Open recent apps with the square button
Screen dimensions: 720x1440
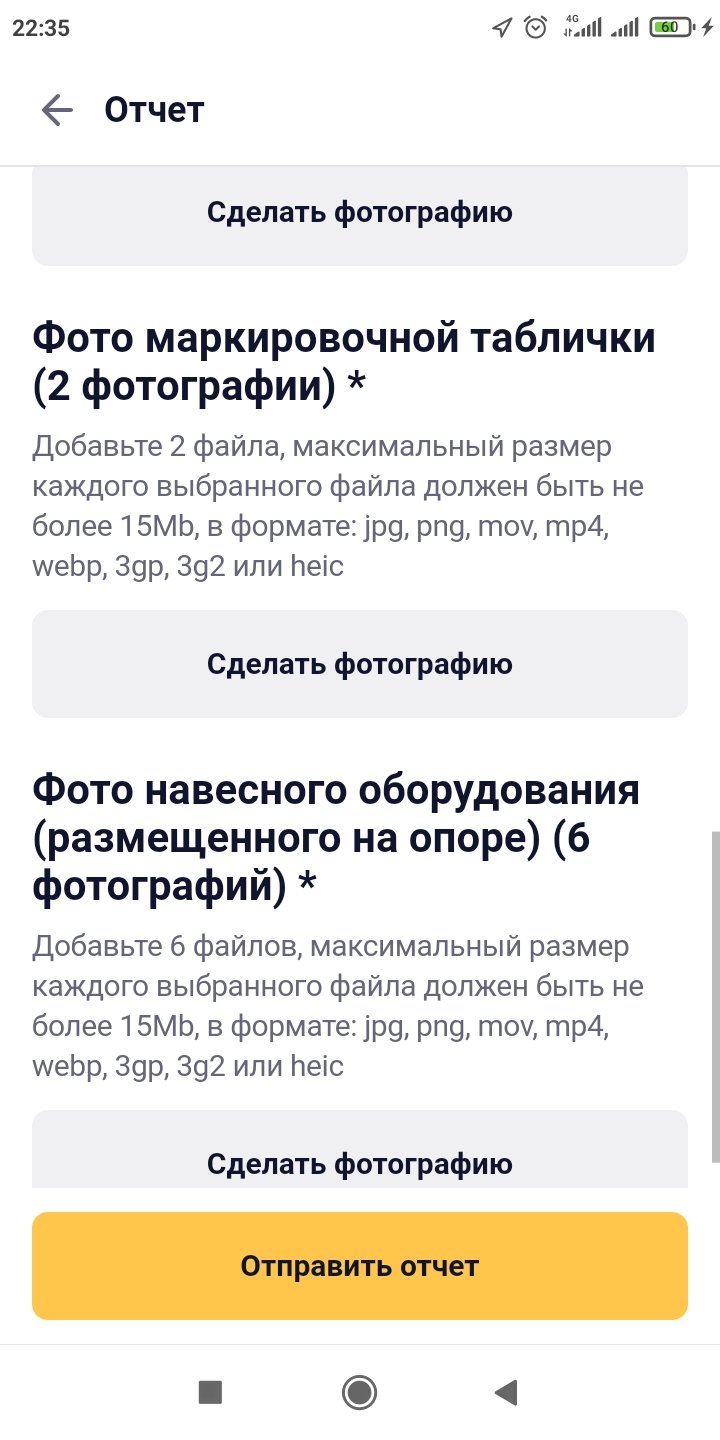click(210, 1392)
